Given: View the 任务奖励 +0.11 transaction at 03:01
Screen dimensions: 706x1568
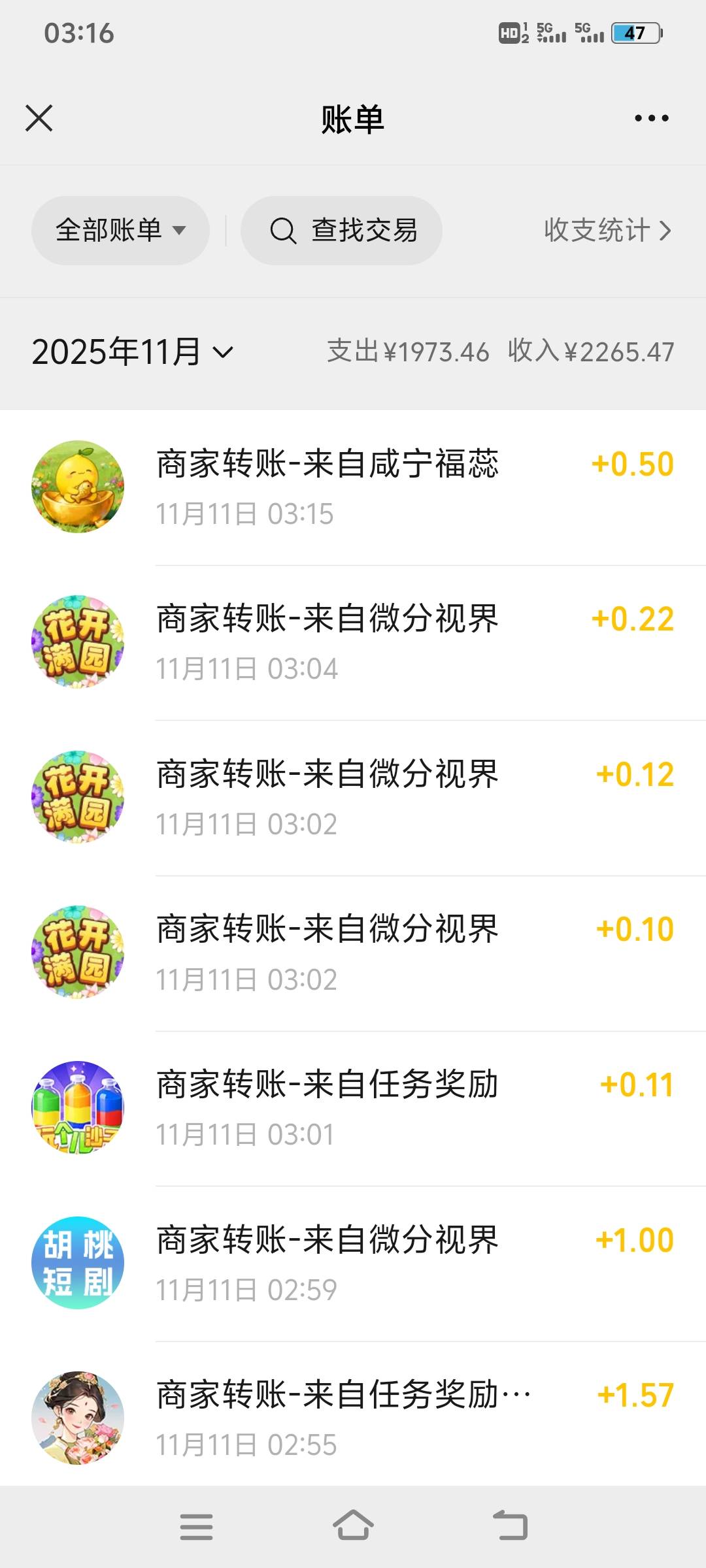Looking at the screenshot, I should (353, 1108).
